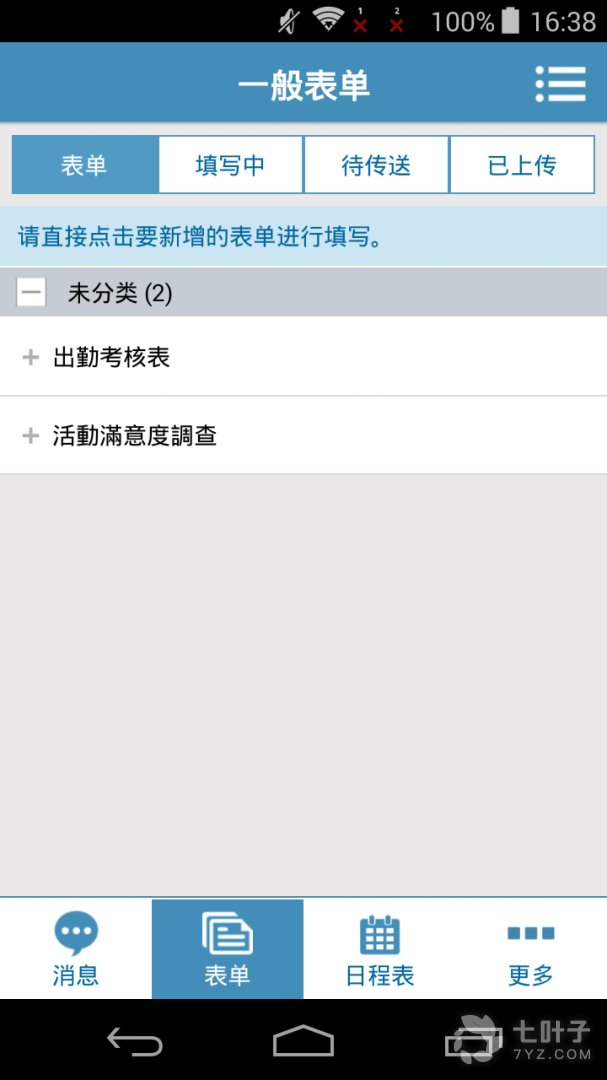Switch to the 填写中 tab

point(231,165)
